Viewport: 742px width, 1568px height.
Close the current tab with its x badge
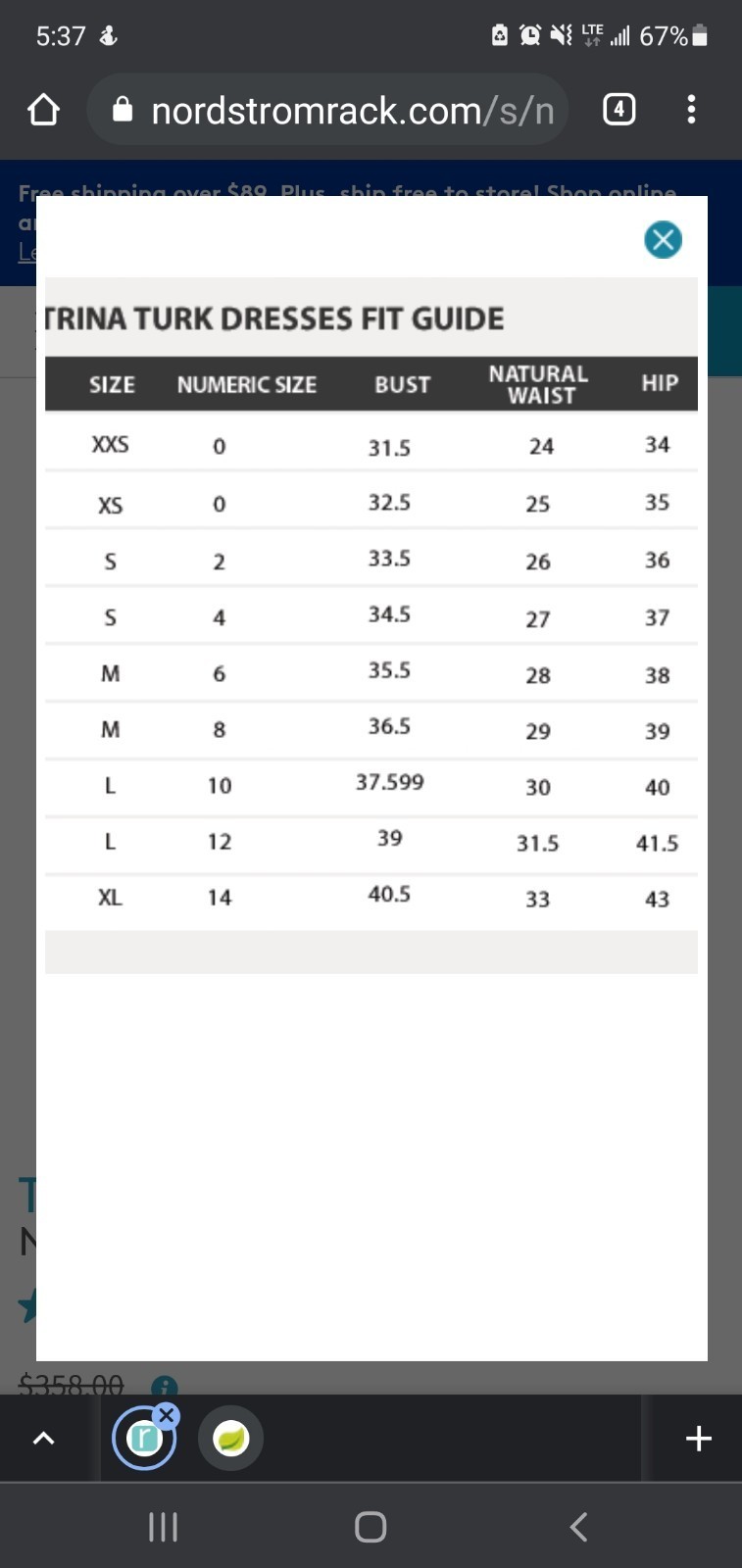point(167,1415)
